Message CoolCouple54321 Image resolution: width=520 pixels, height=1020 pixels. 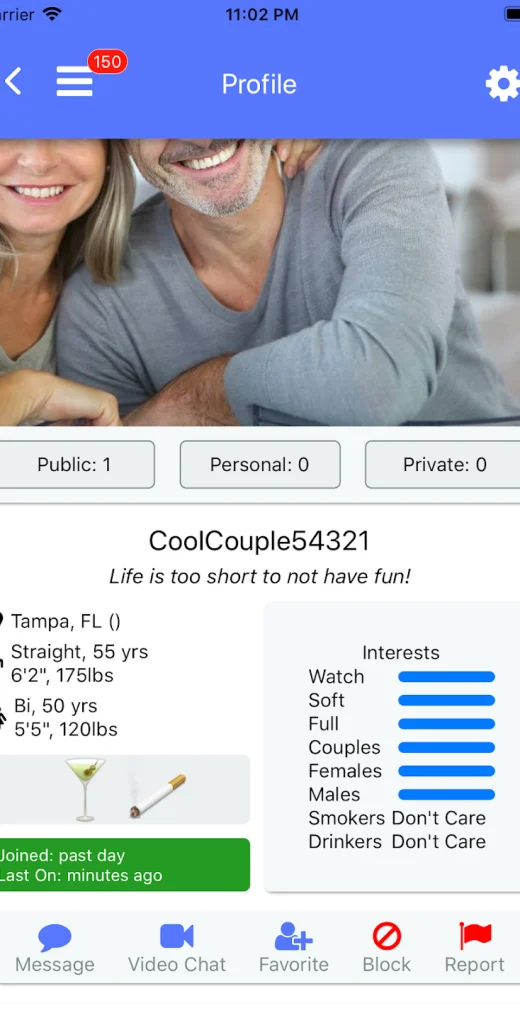click(x=55, y=948)
